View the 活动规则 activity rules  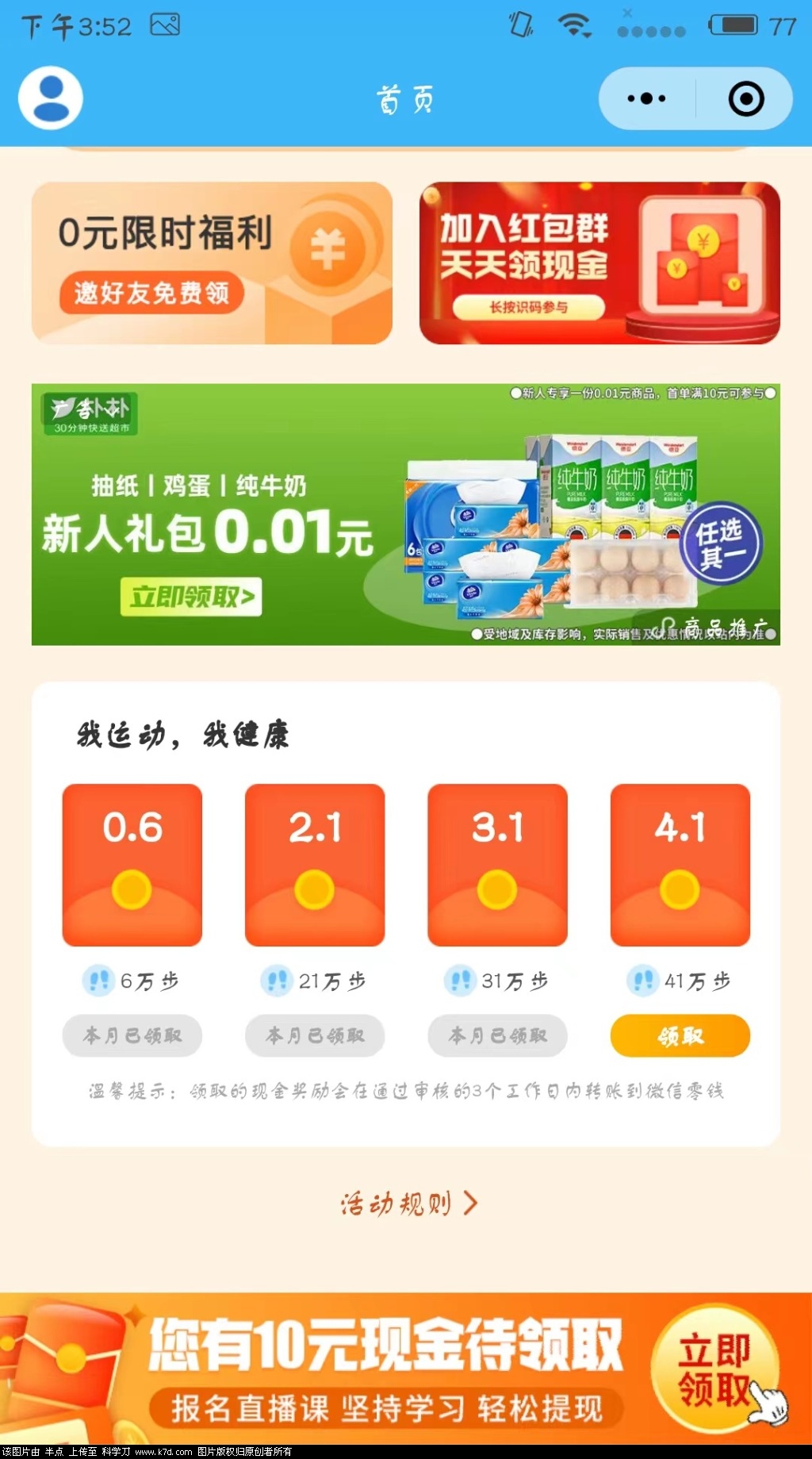(408, 1204)
